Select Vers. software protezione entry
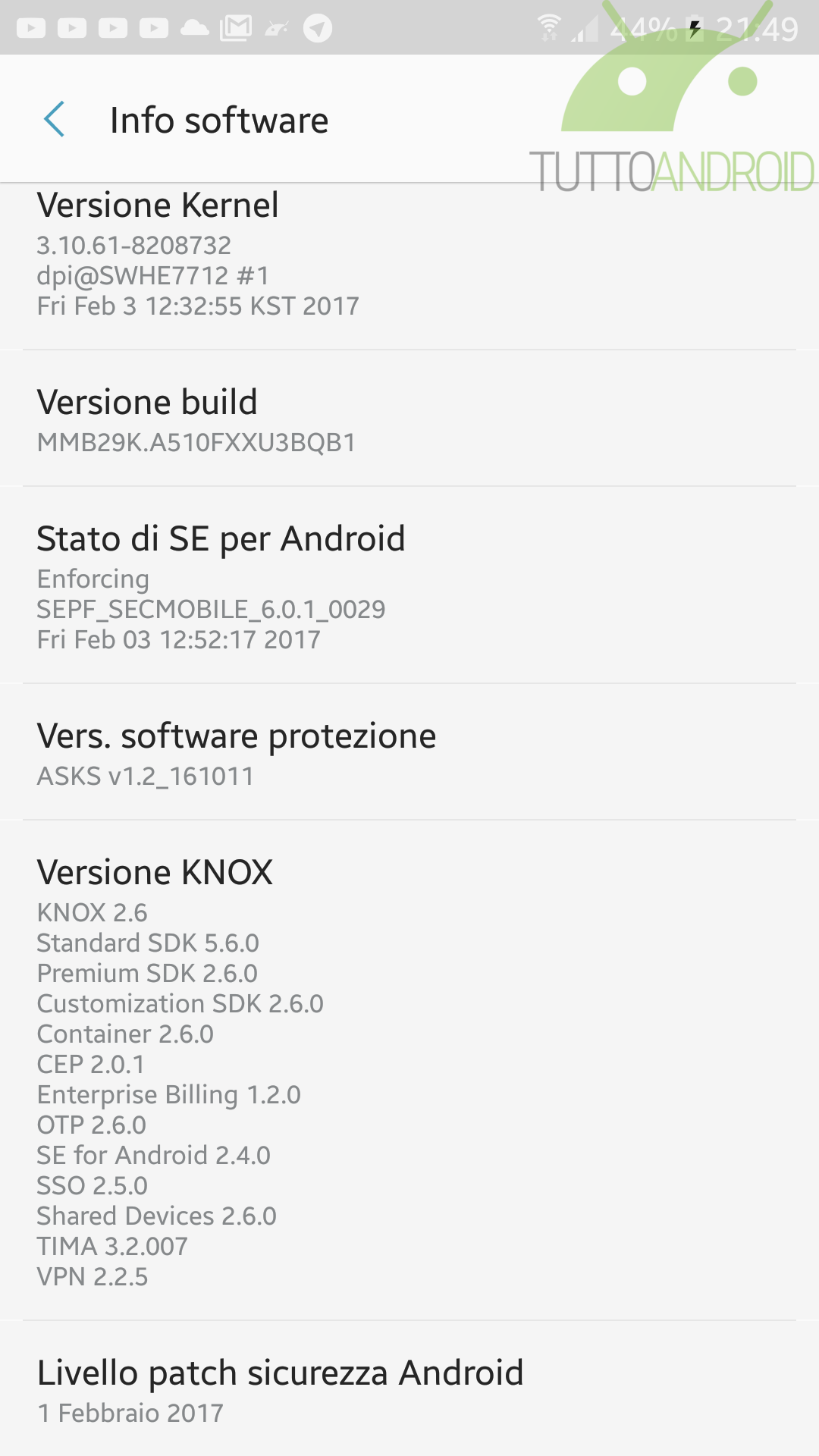This screenshot has height=1456, width=819. [x=409, y=752]
